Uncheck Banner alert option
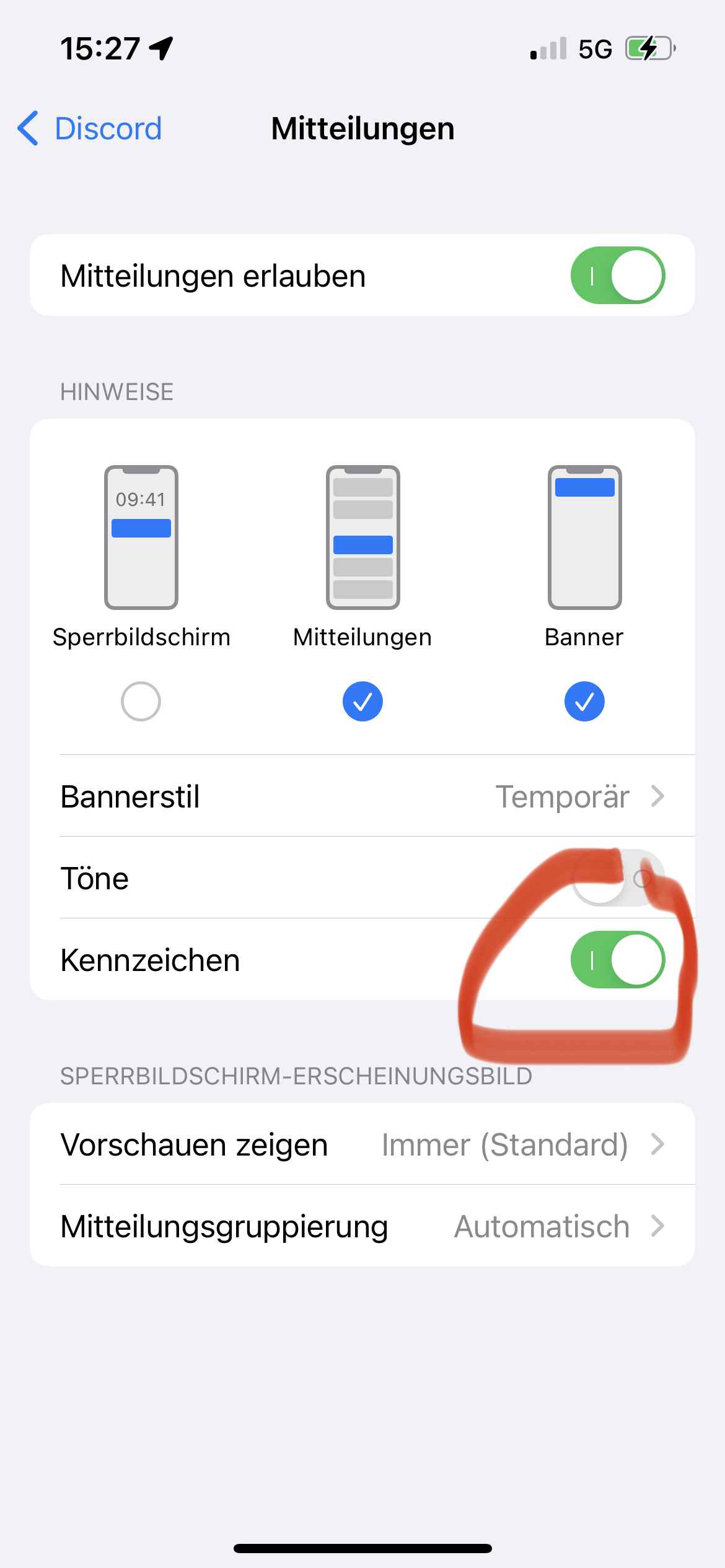725x1568 pixels. 584,701
